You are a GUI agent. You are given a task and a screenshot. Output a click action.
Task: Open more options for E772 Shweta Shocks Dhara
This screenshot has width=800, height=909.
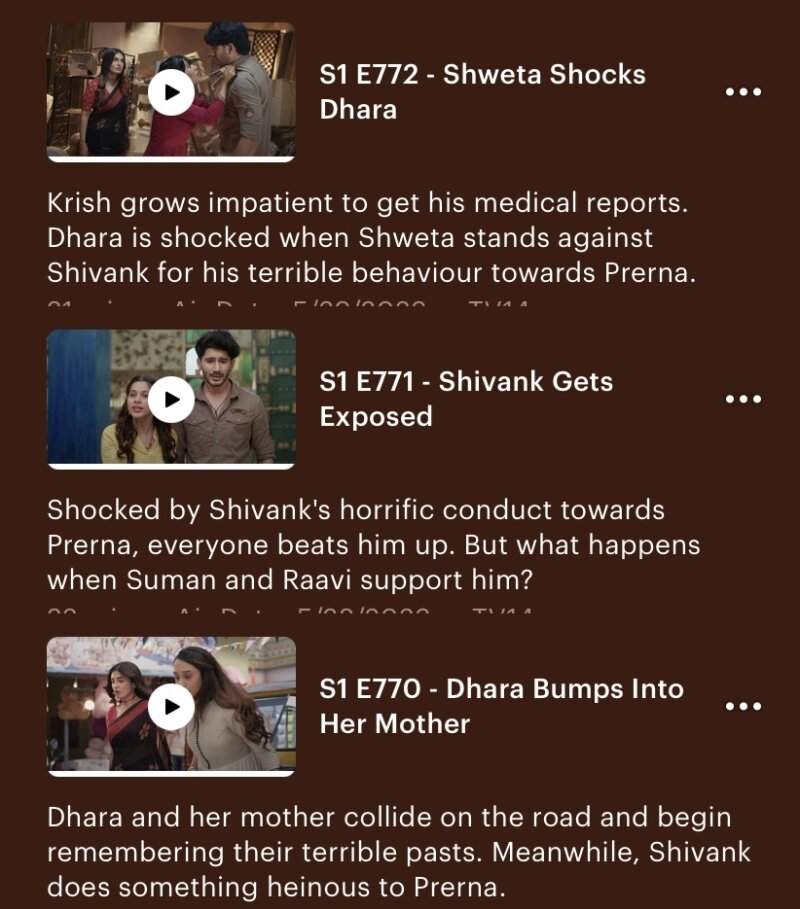pyautogui.click(x=742, y=92)
